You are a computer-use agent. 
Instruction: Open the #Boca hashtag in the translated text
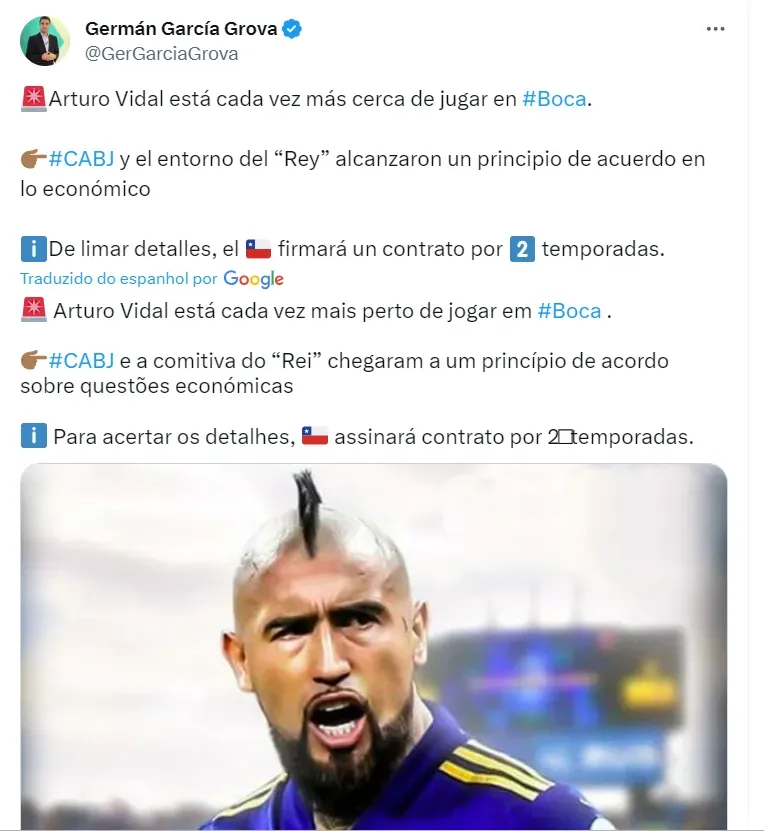569,310
